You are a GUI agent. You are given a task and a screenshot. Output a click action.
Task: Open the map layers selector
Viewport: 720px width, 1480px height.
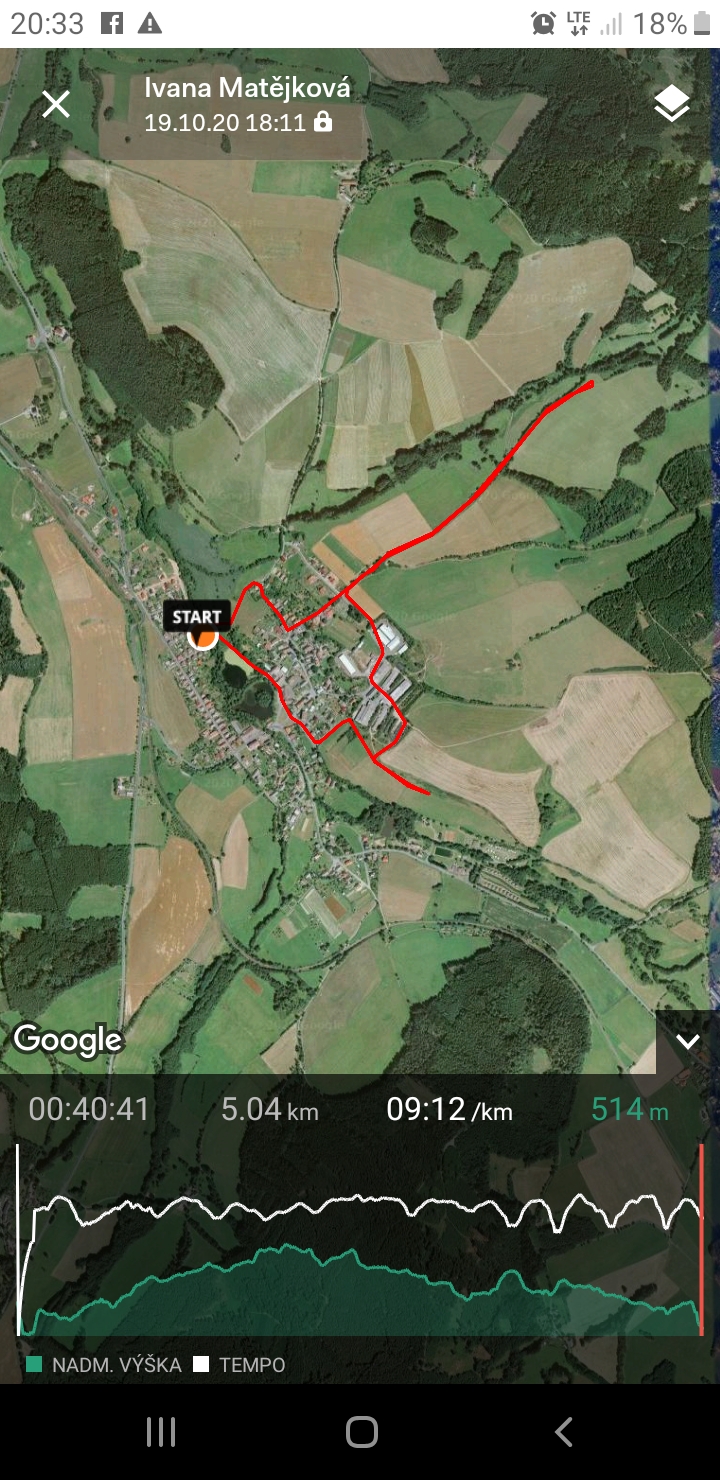672,103
